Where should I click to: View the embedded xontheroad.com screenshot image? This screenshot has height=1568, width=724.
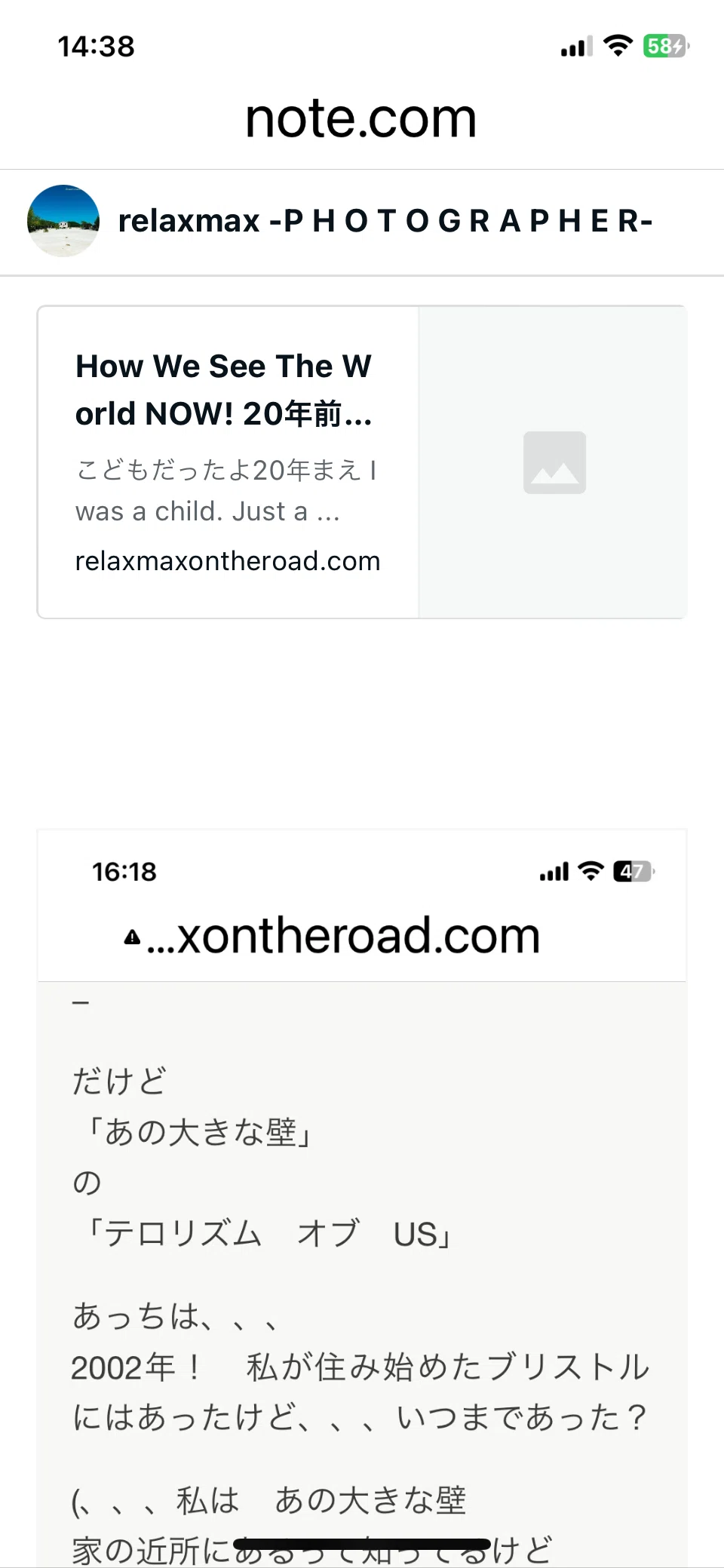(362, 1198)
